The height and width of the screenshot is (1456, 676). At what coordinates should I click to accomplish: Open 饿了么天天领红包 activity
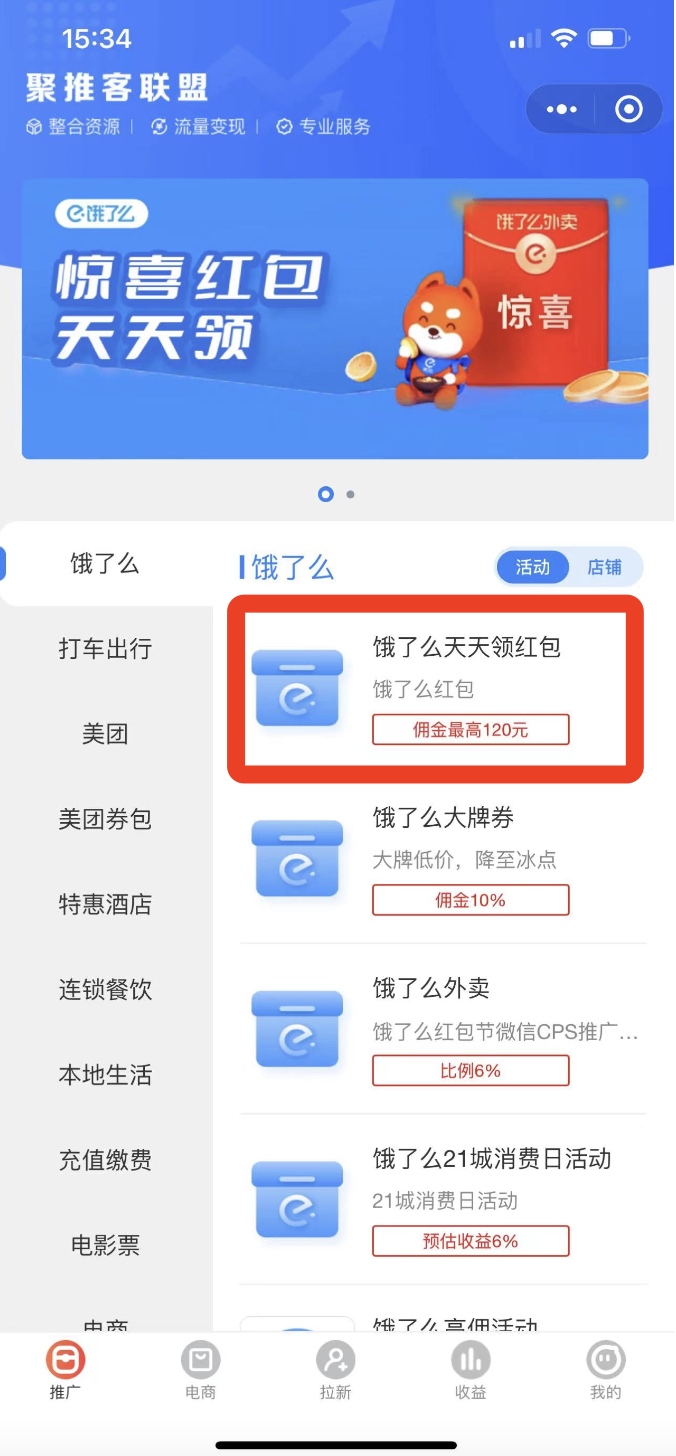click(x=435, y=687)
